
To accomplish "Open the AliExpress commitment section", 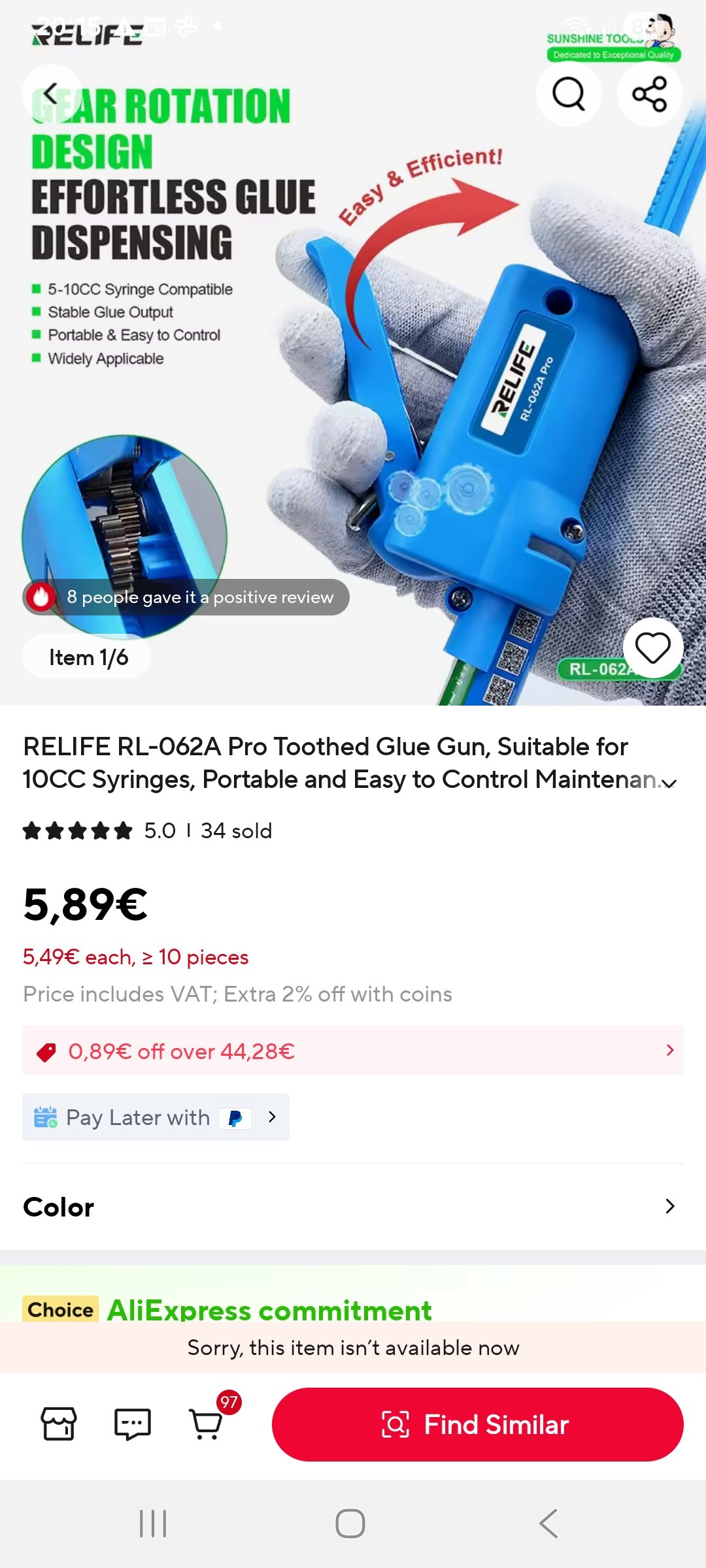I will coord(269,1309).
